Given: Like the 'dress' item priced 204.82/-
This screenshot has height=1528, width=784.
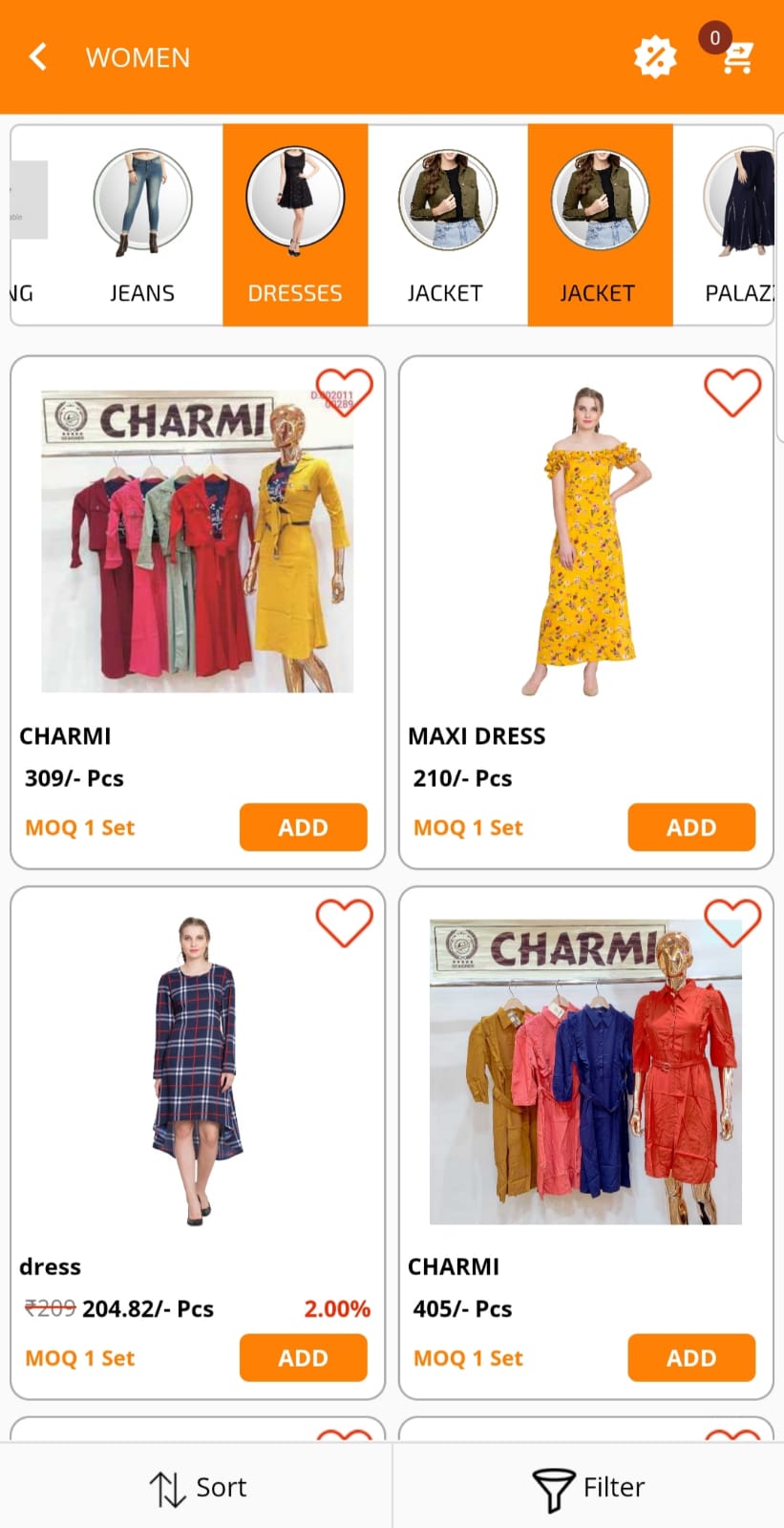Looking at the screenshot, I should point(344,923).
